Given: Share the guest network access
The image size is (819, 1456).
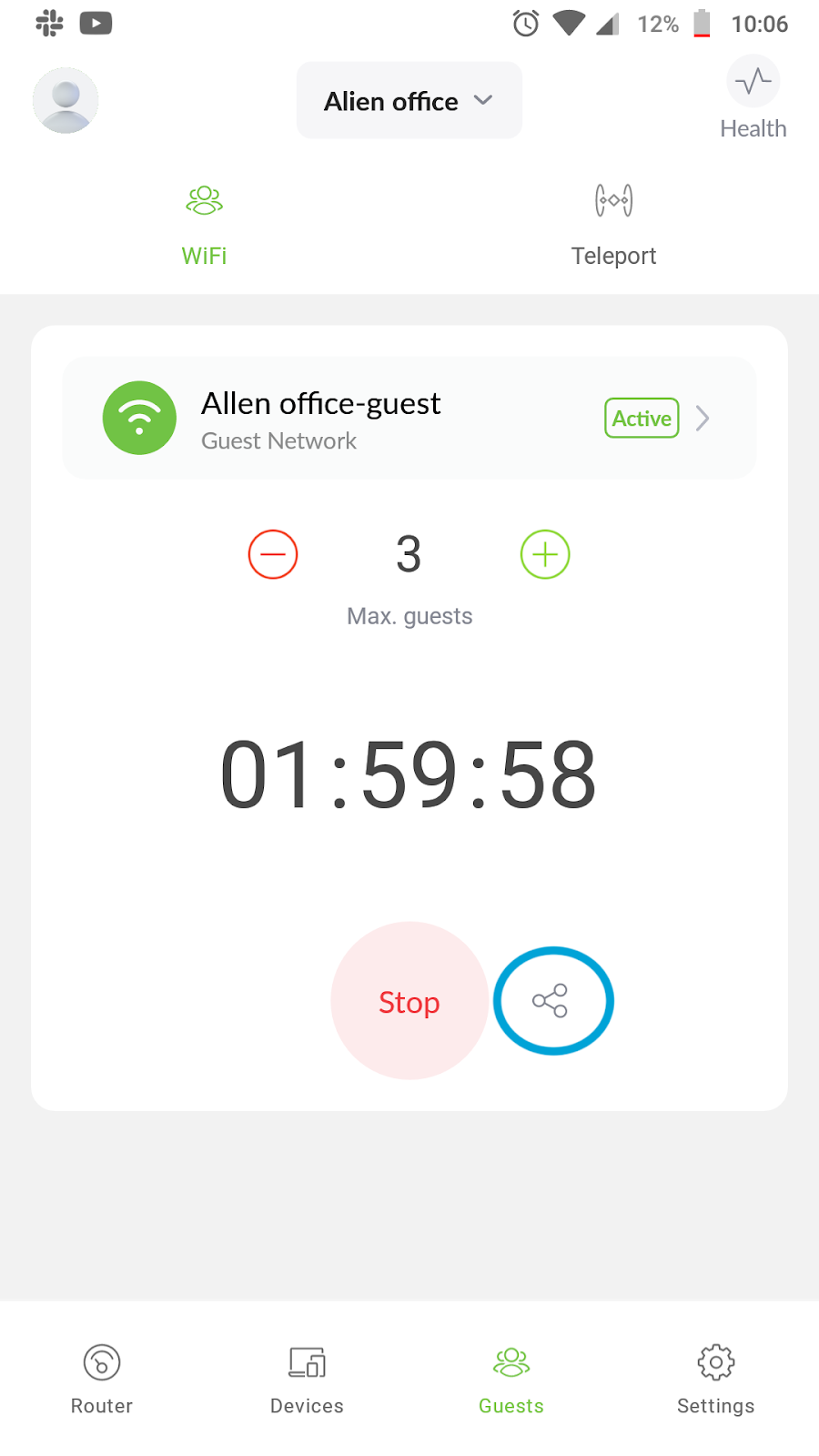Looking at the screenshot, I should (553, 1001).
